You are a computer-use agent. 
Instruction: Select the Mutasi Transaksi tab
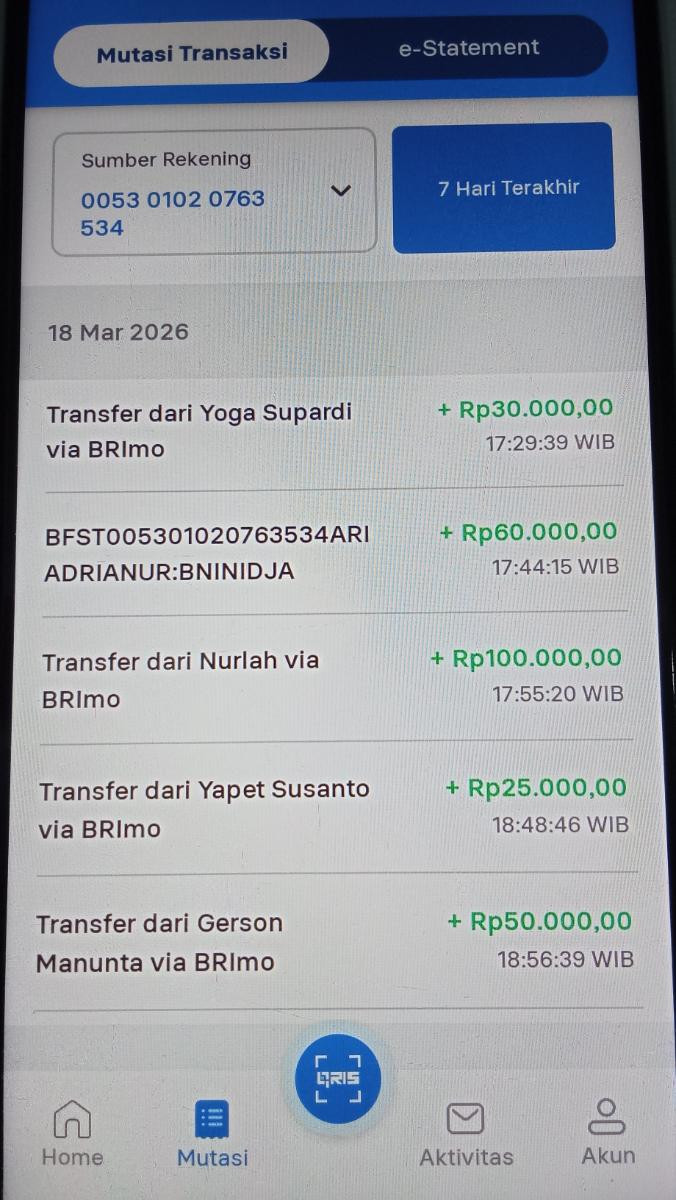point(191,53)
